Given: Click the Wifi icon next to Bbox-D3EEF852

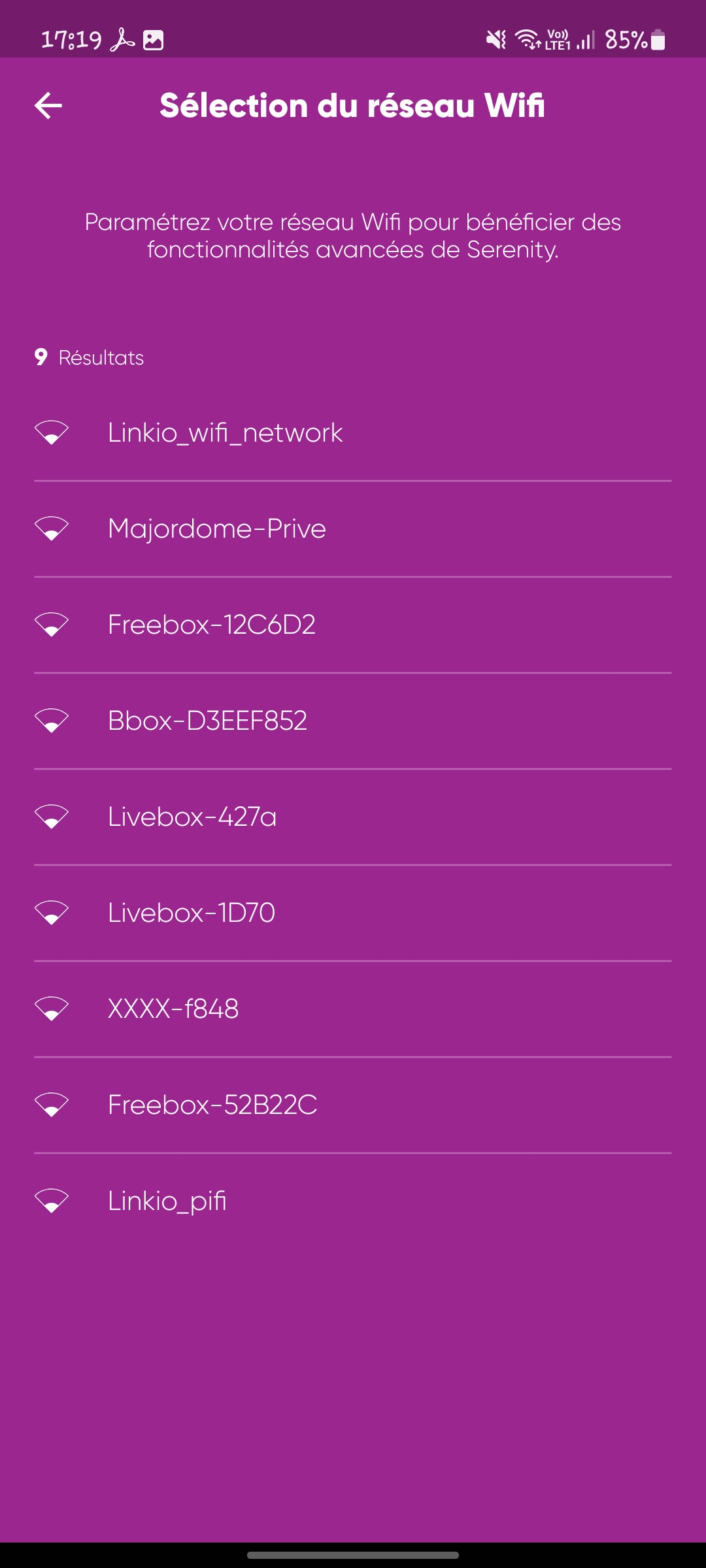Looking at the screenshot, I should [x=52, y=721].
